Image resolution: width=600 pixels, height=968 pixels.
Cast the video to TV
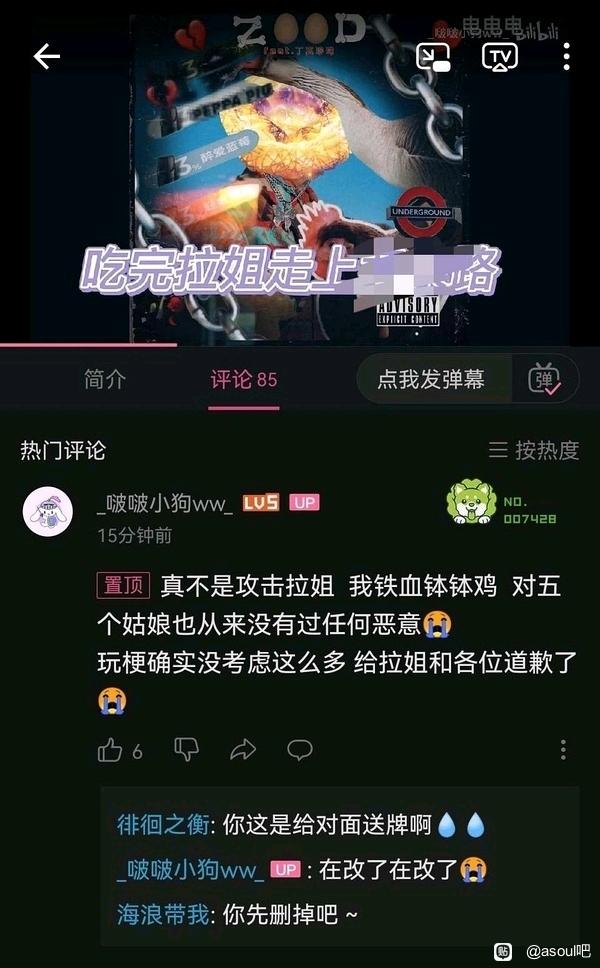pyautogui.click(x=500, y=56)
